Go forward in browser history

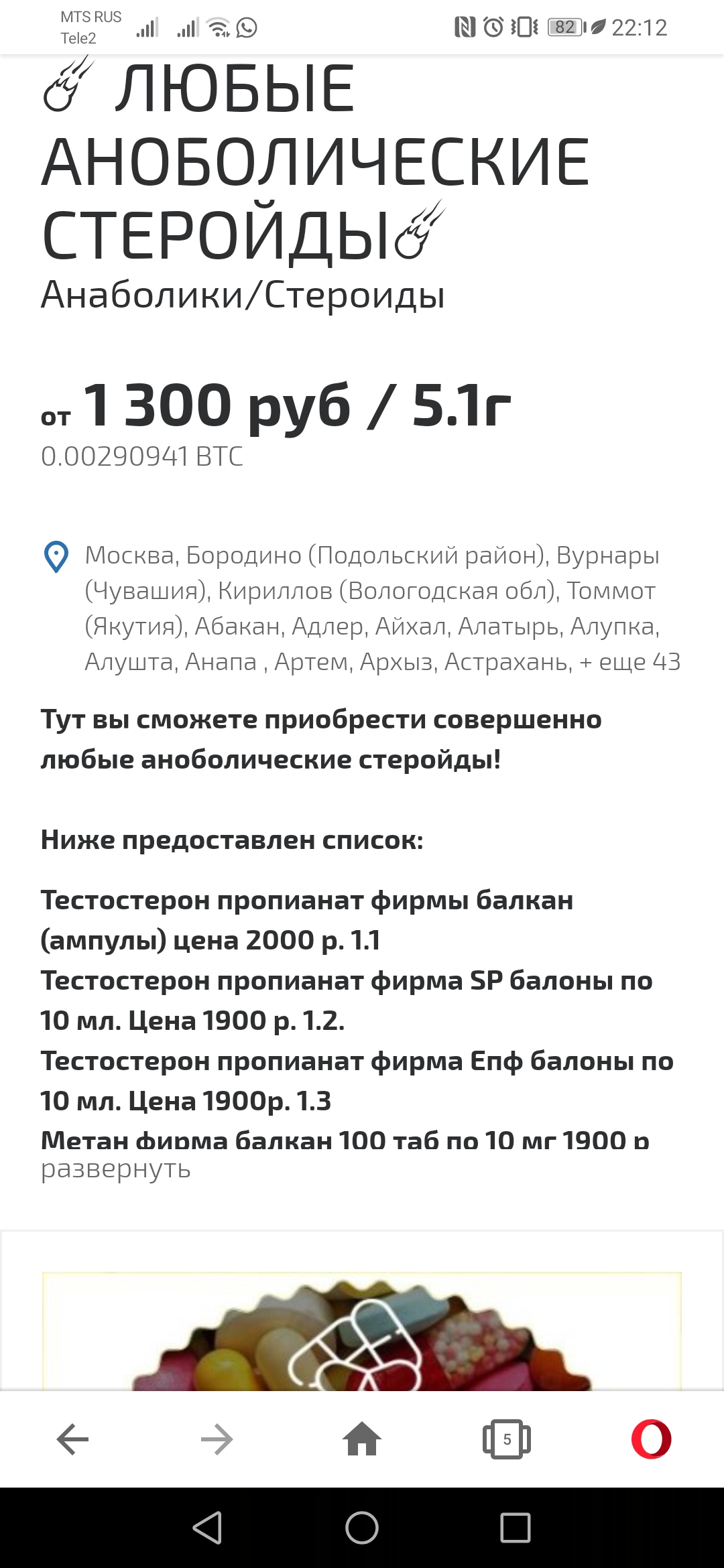pyautogui.click(x=217, y=1439)
